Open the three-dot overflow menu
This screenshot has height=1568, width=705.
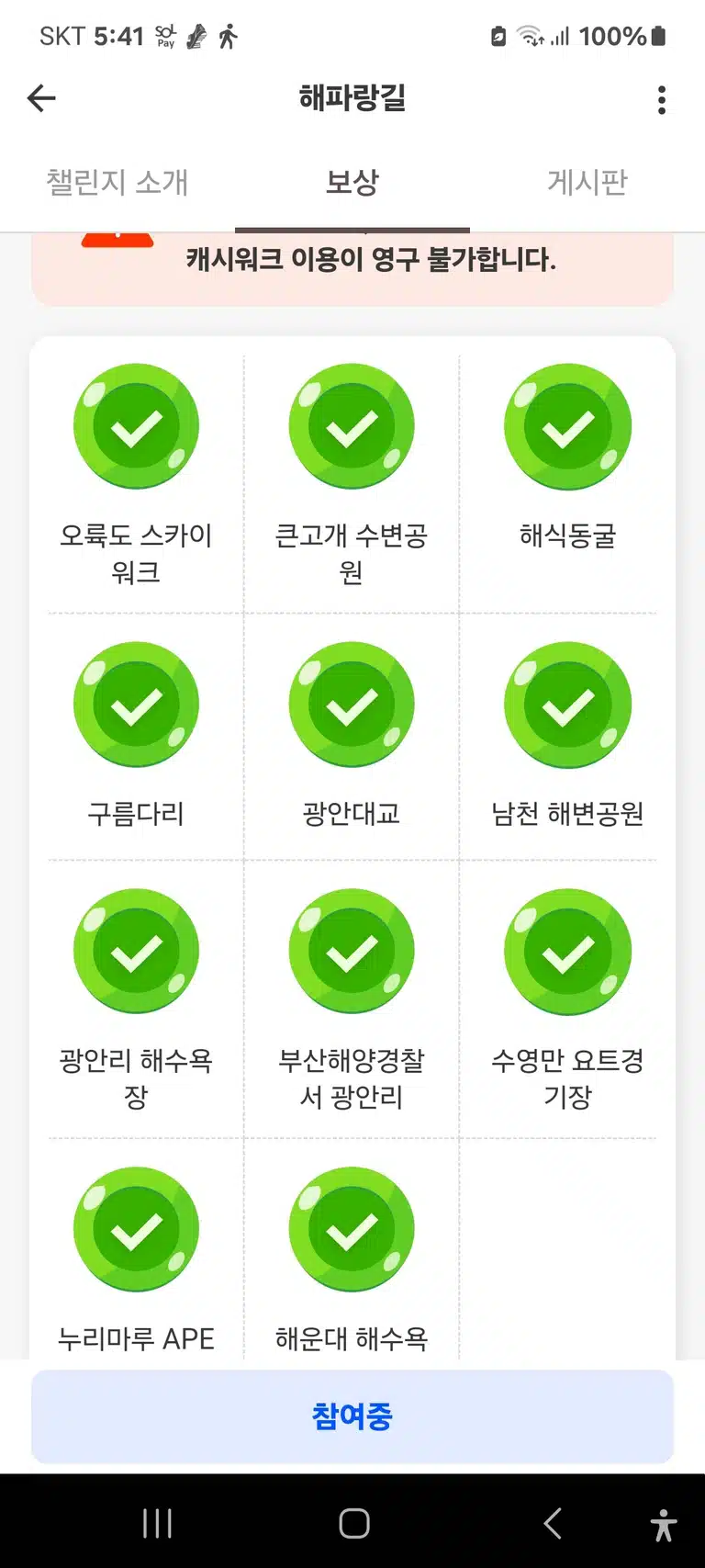click(662, 99)
